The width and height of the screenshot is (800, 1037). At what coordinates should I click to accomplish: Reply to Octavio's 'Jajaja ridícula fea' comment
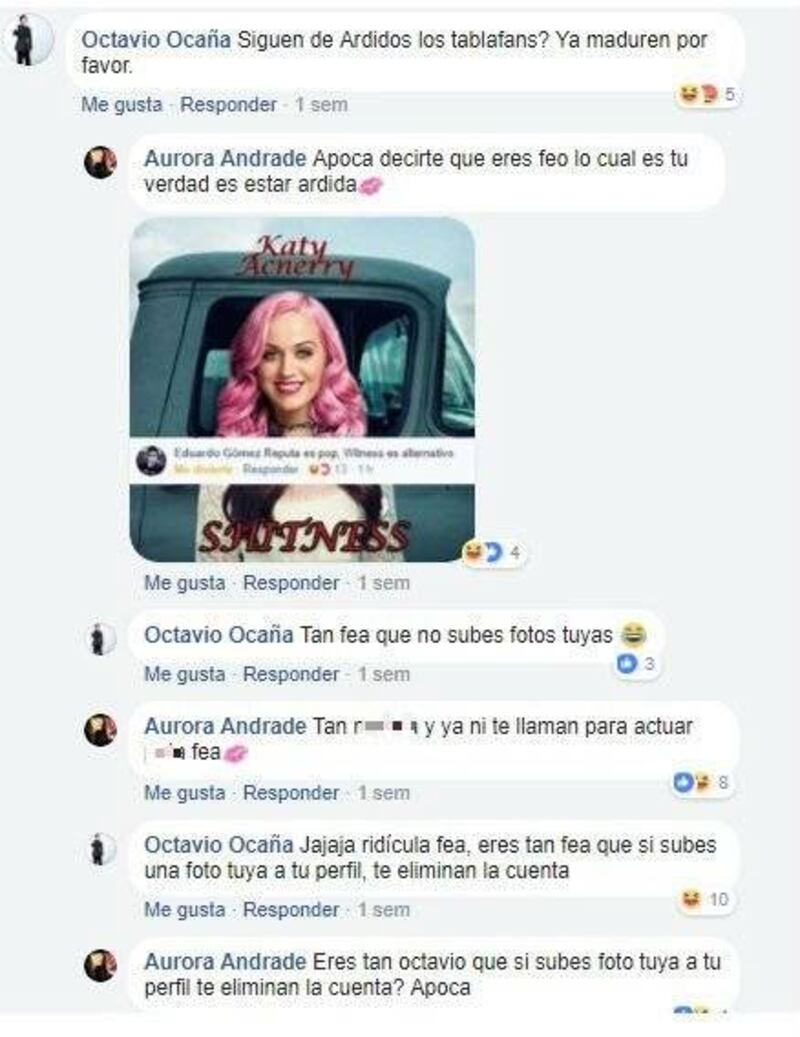[x=291, y=910]
